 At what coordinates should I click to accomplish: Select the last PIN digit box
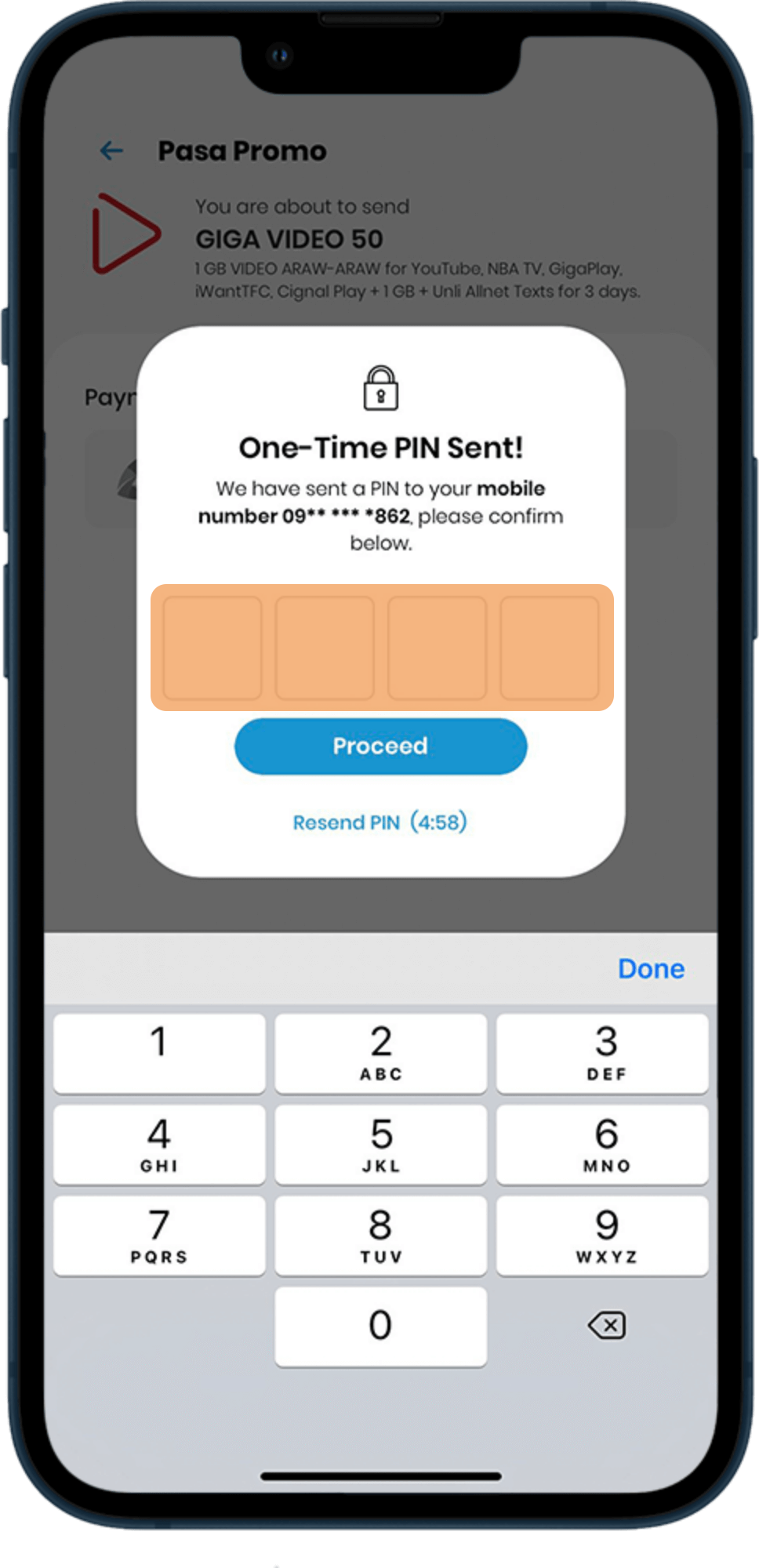(549, 648)
